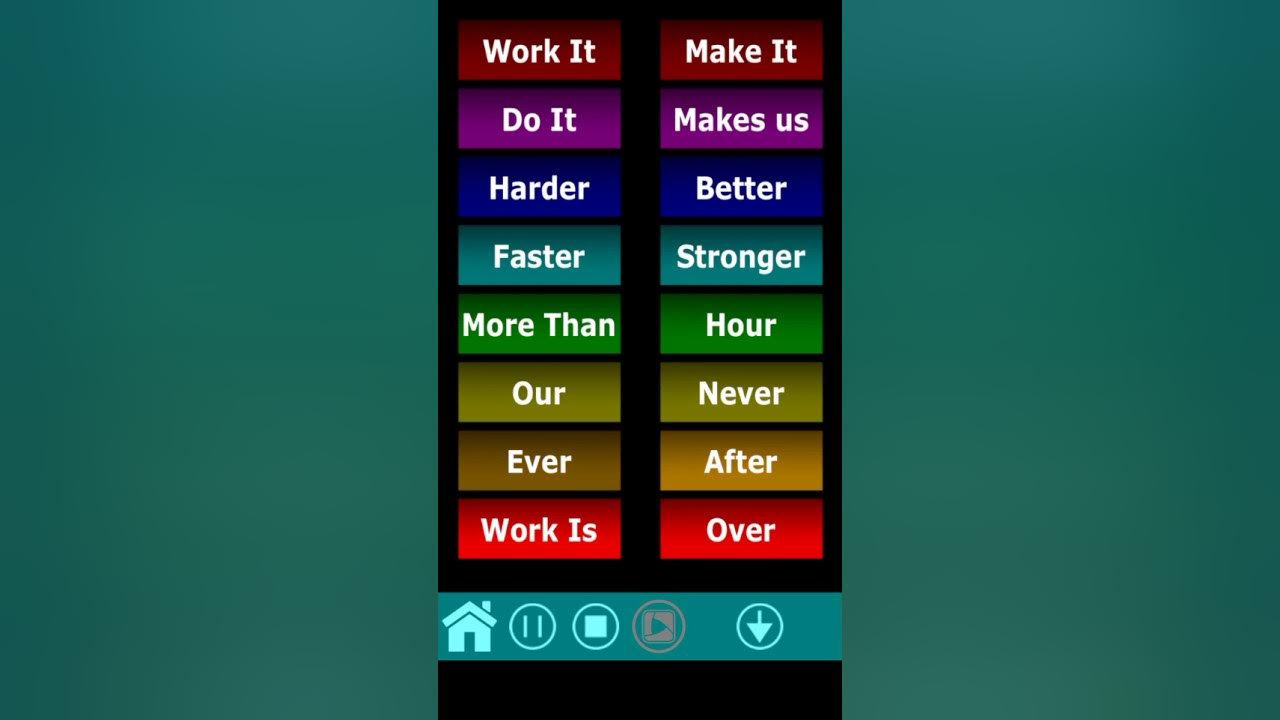Hit the Better pad
This screenshot has height=720, width=1280.
741,188
